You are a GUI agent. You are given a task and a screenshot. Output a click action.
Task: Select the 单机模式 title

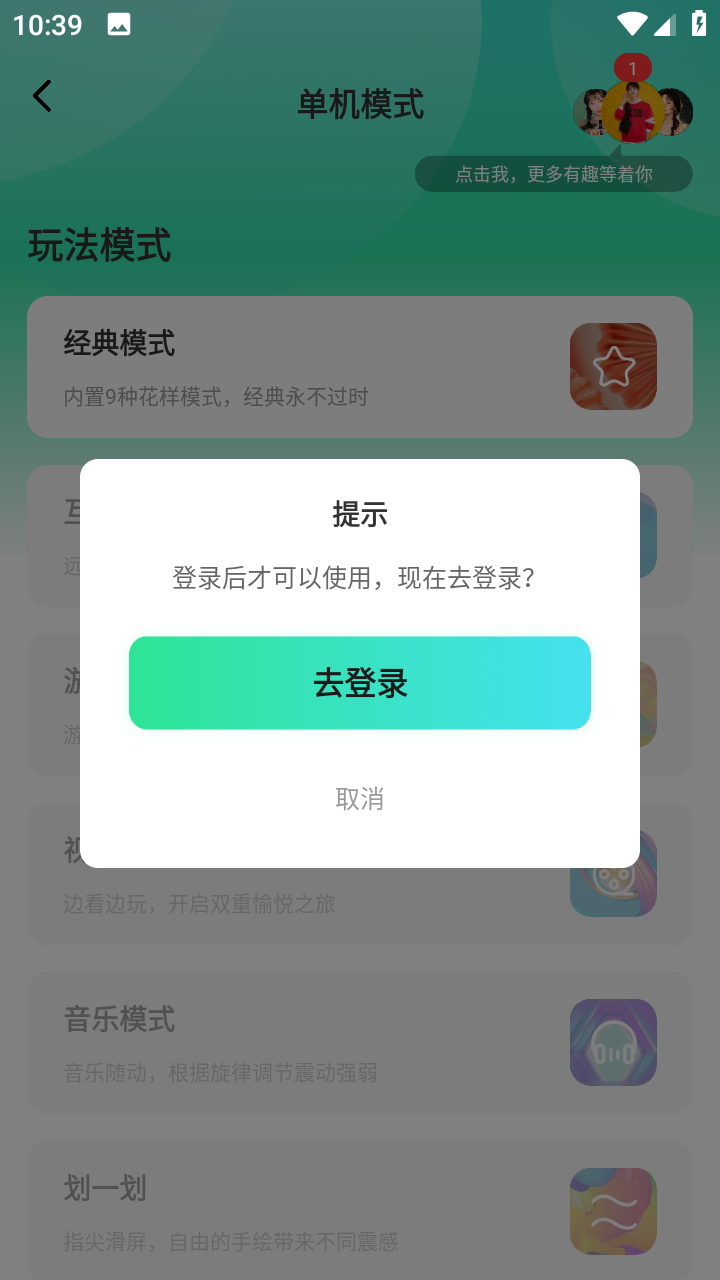360,105
